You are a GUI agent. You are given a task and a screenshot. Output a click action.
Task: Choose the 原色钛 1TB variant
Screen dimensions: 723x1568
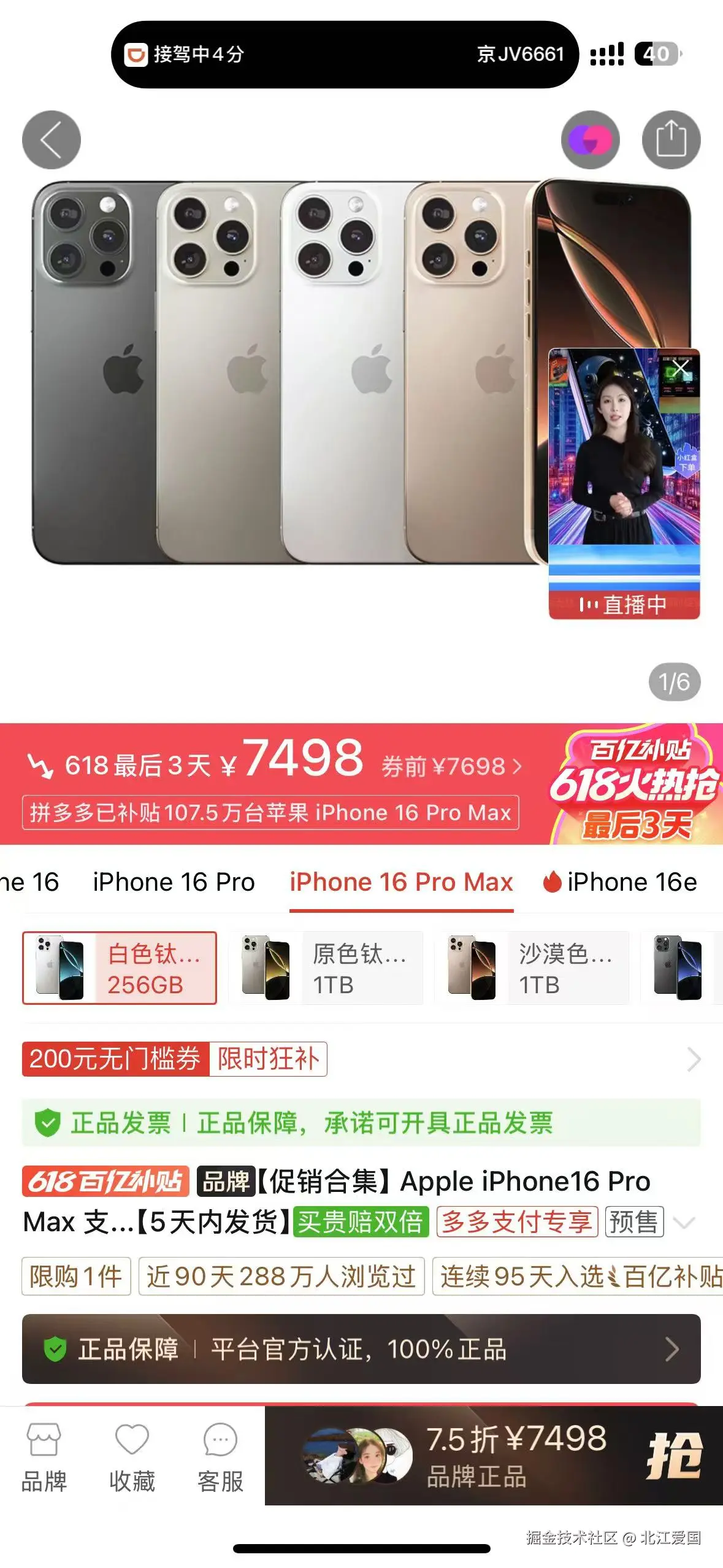326,968
